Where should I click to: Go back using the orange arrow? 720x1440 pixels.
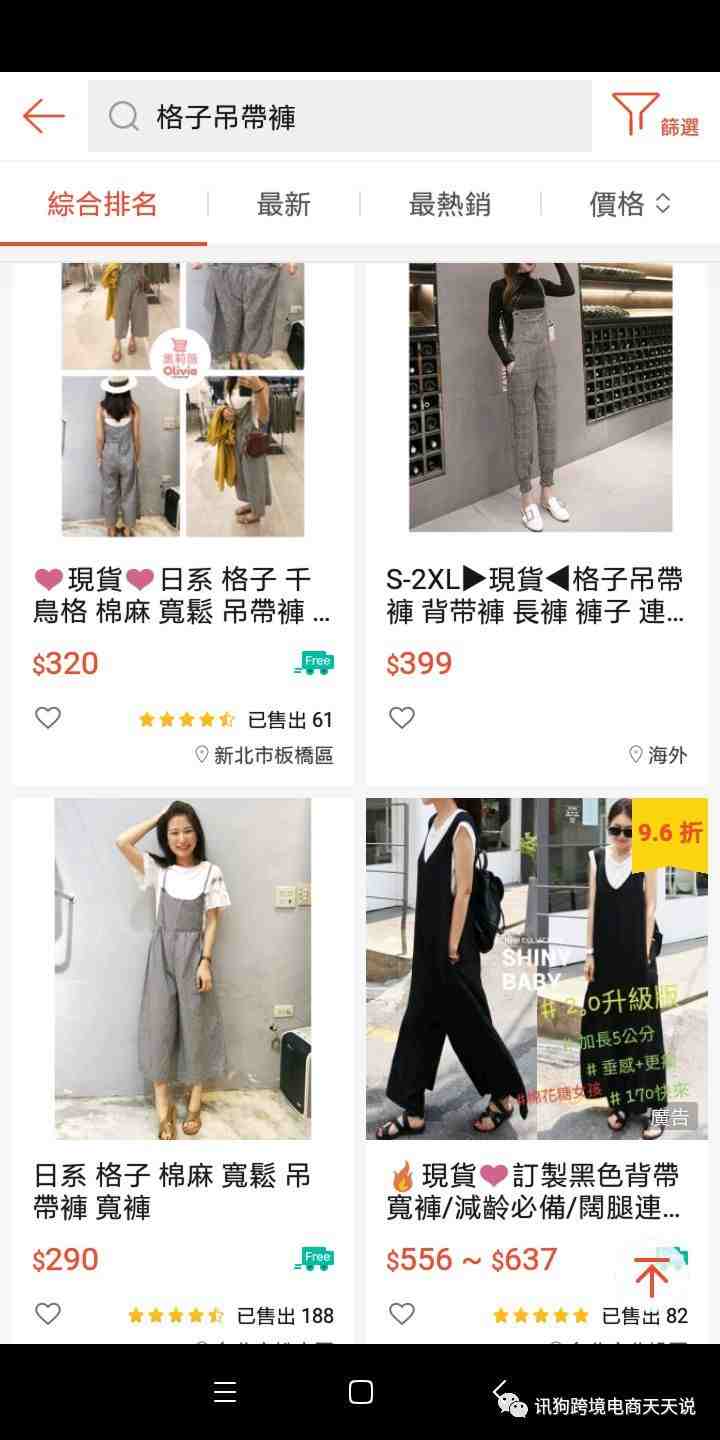[43, 116]
